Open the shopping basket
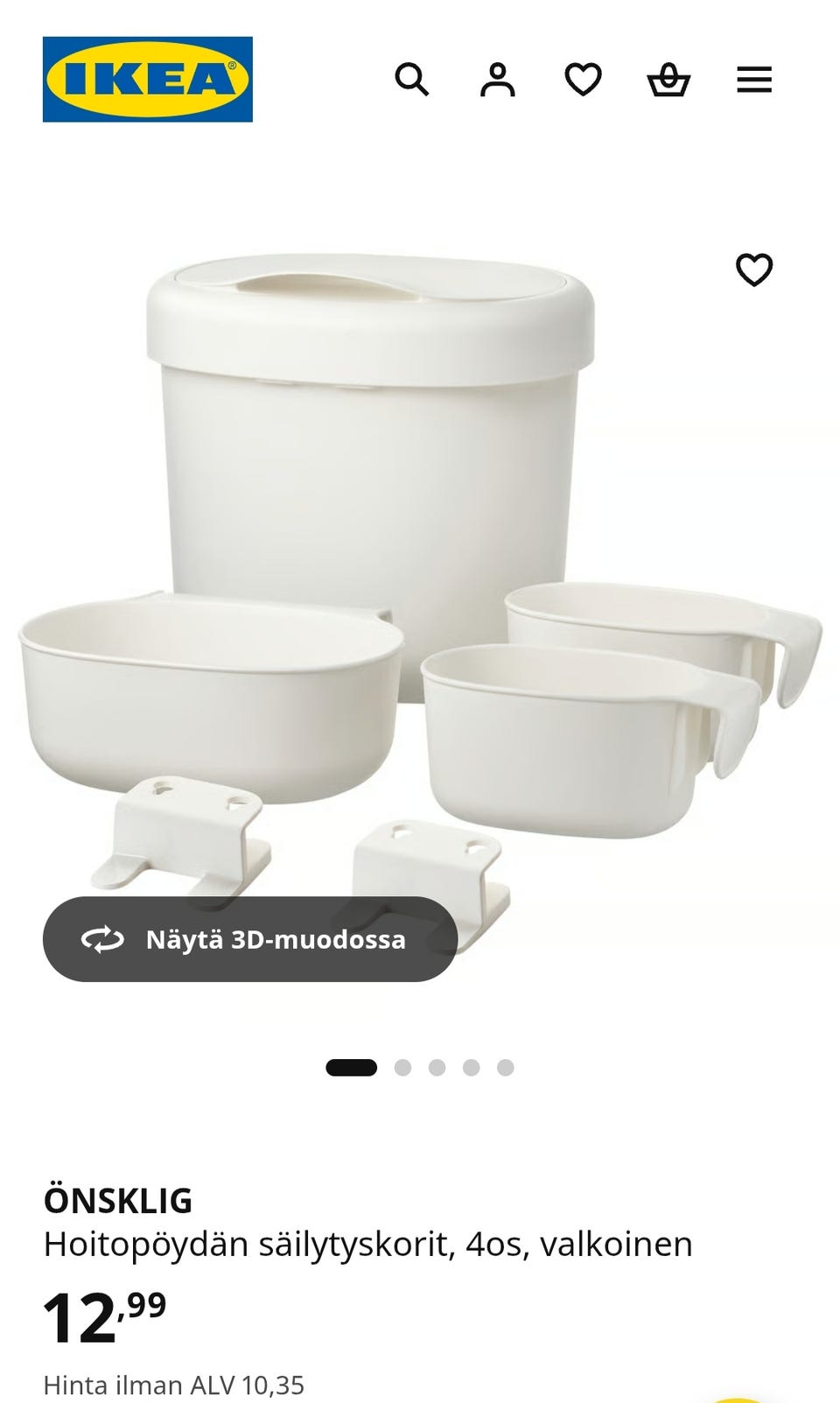The height and width of the screenshot is (1403, 840). pyautogui.click(x=668, y=81)
